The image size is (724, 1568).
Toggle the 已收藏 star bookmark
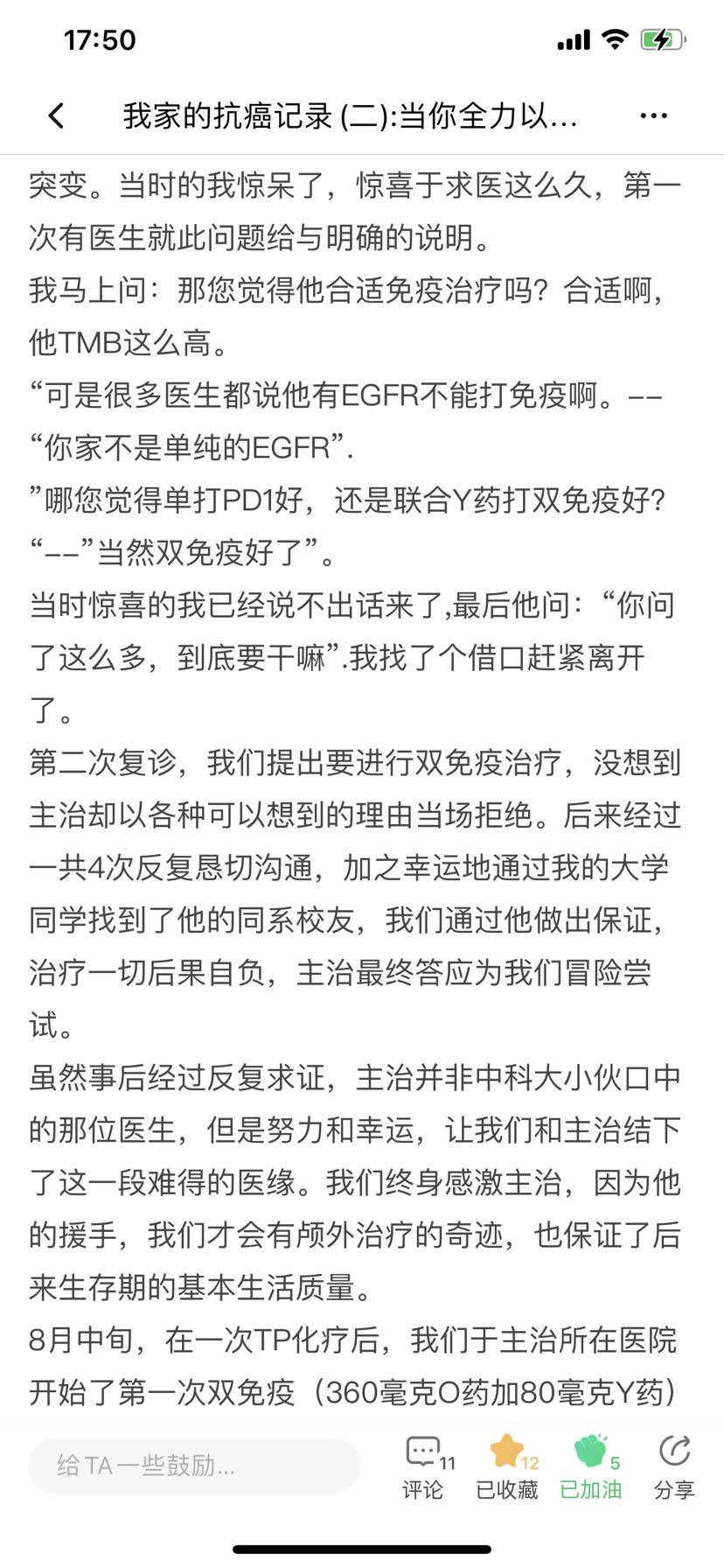[507, 1467]
